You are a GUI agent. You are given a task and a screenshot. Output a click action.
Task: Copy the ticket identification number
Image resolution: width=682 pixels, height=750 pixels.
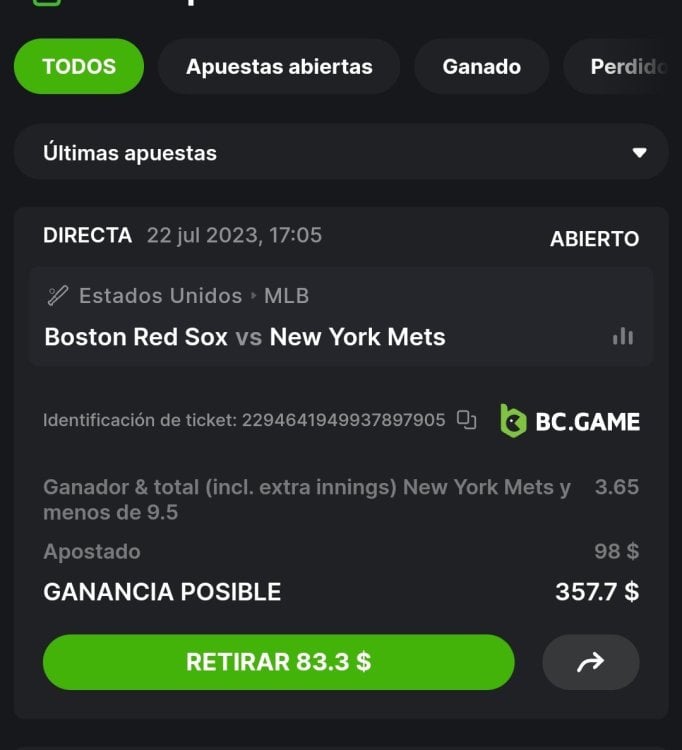467,420
